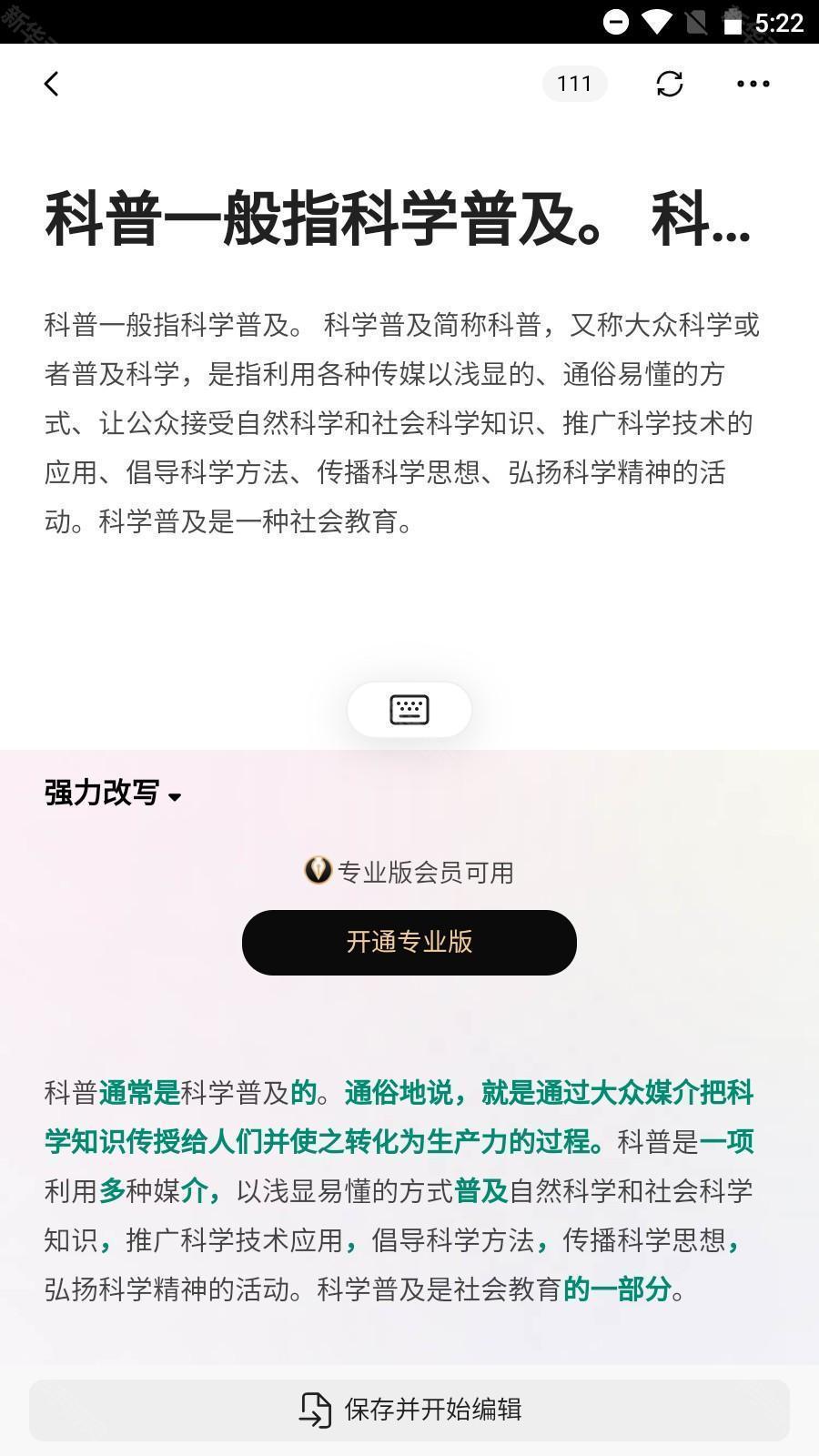Tap 开通专业版 to upgrade to Pro

pos(409,942)
